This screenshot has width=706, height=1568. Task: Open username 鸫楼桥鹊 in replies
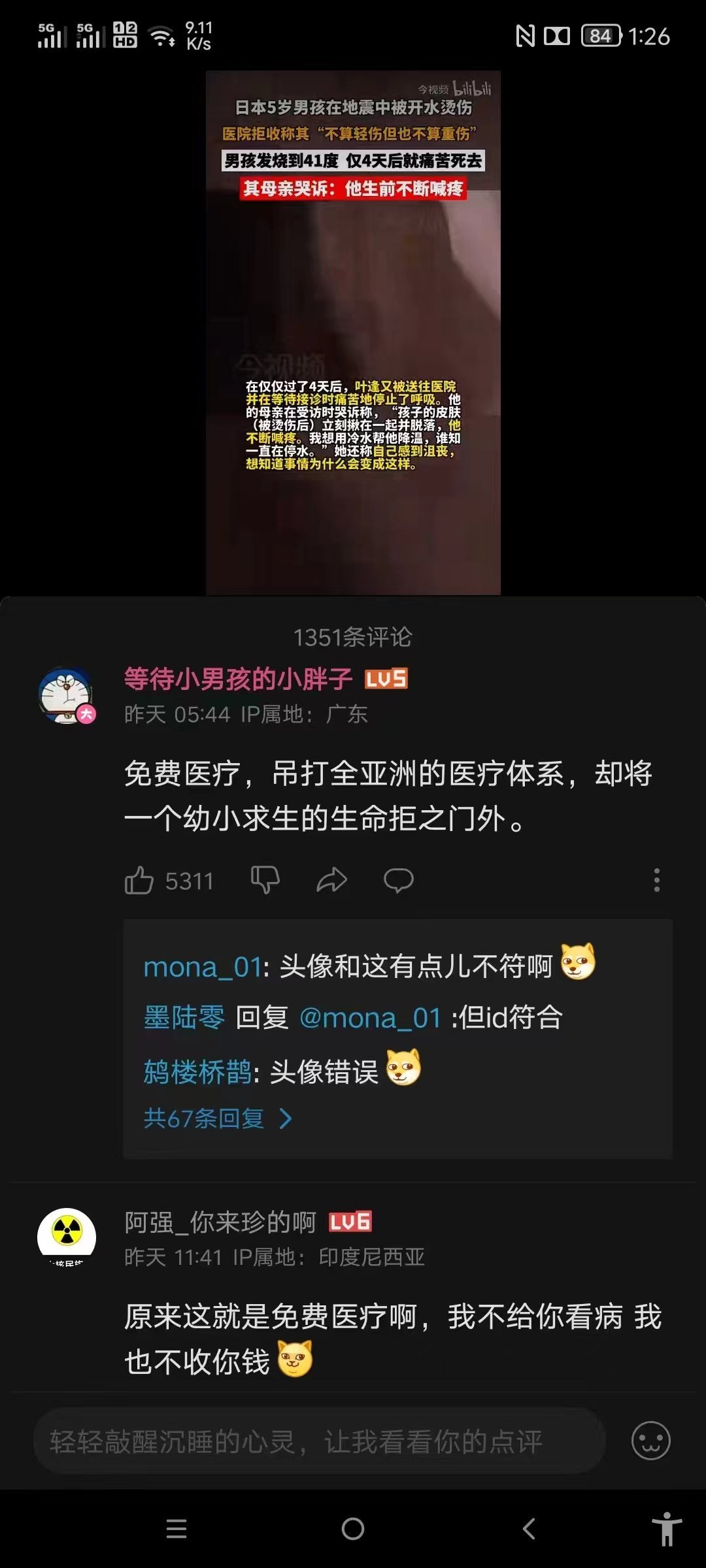[x=197, y=1071]
